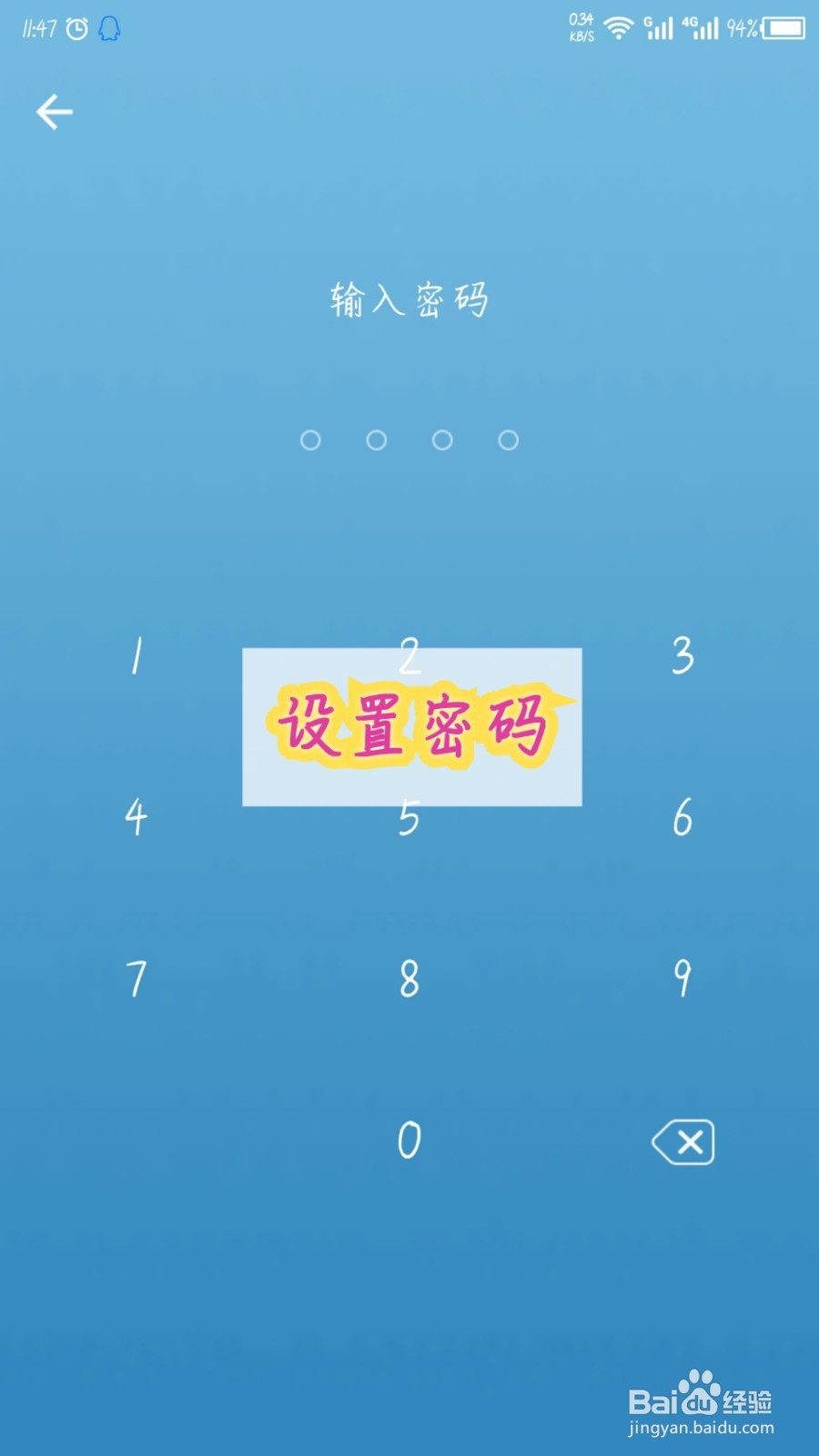Tap the 设置密码 overlay label
The width and height of the screenshot is (819, 1456).
[x=414, y=723]
